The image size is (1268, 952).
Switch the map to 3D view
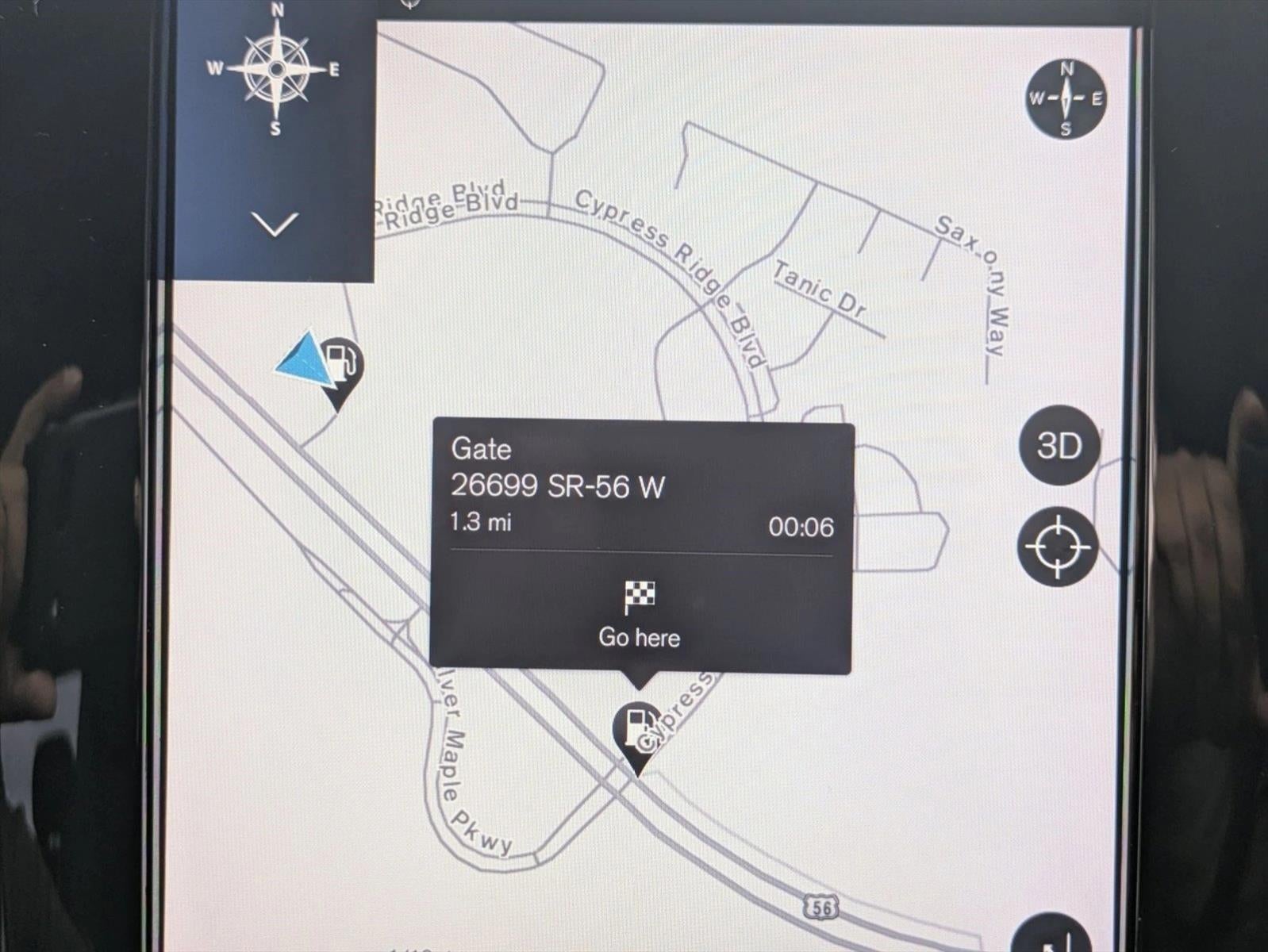[x=1059, y=446]
